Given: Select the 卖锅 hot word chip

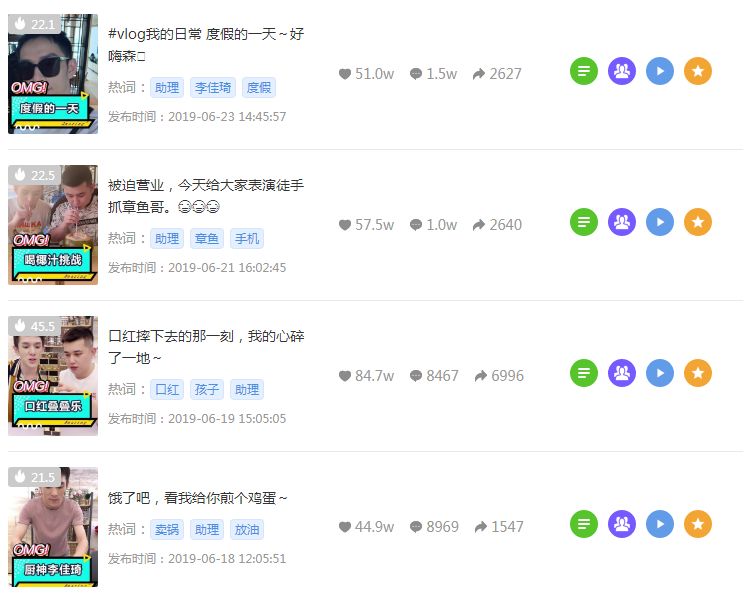Looking at the screenshot, I should 167,530.
